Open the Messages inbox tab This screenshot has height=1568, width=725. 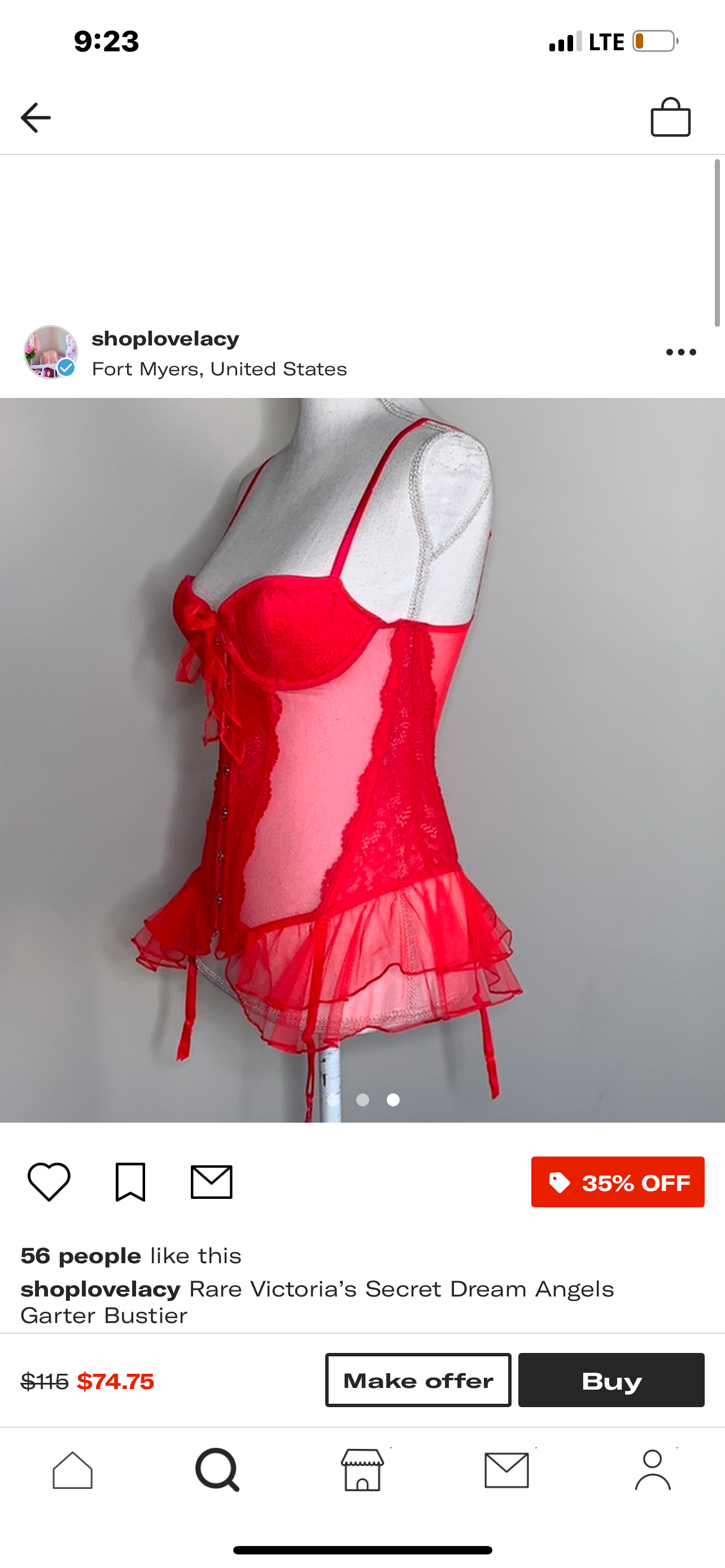506,1470
